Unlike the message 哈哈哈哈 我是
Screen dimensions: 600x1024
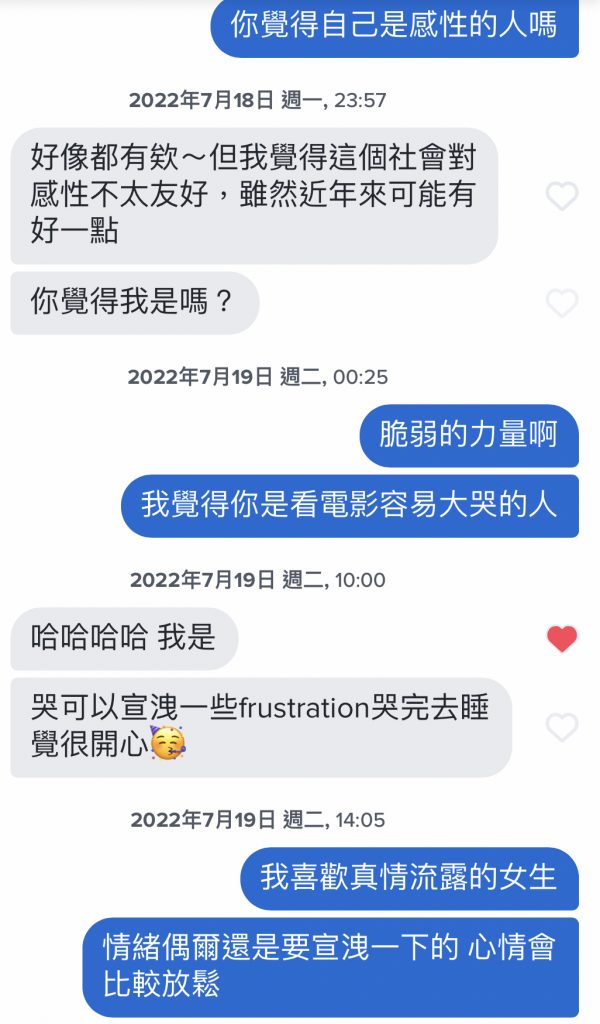(x=562, y=639)
